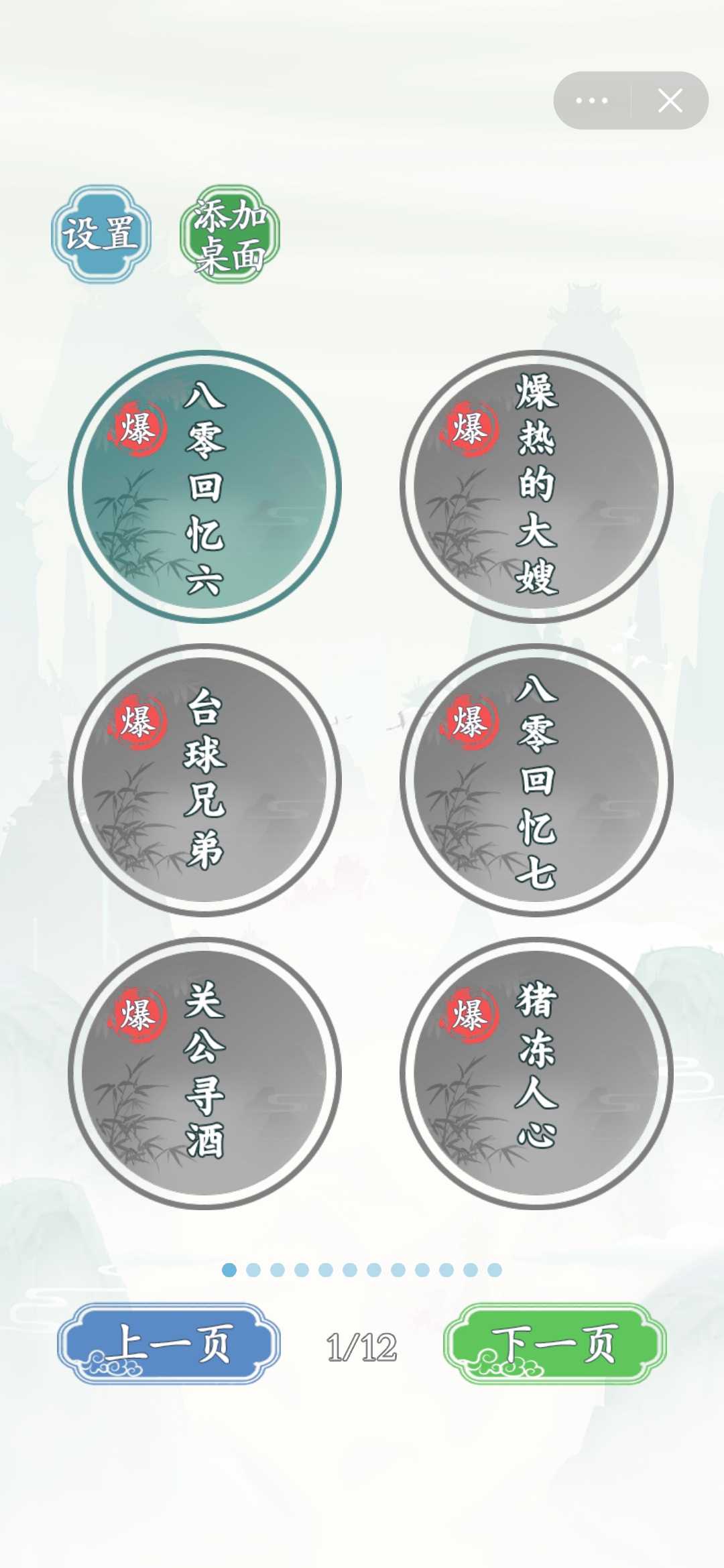
Task: Open the 台球兄弟 level
Action: pos(204,781)
